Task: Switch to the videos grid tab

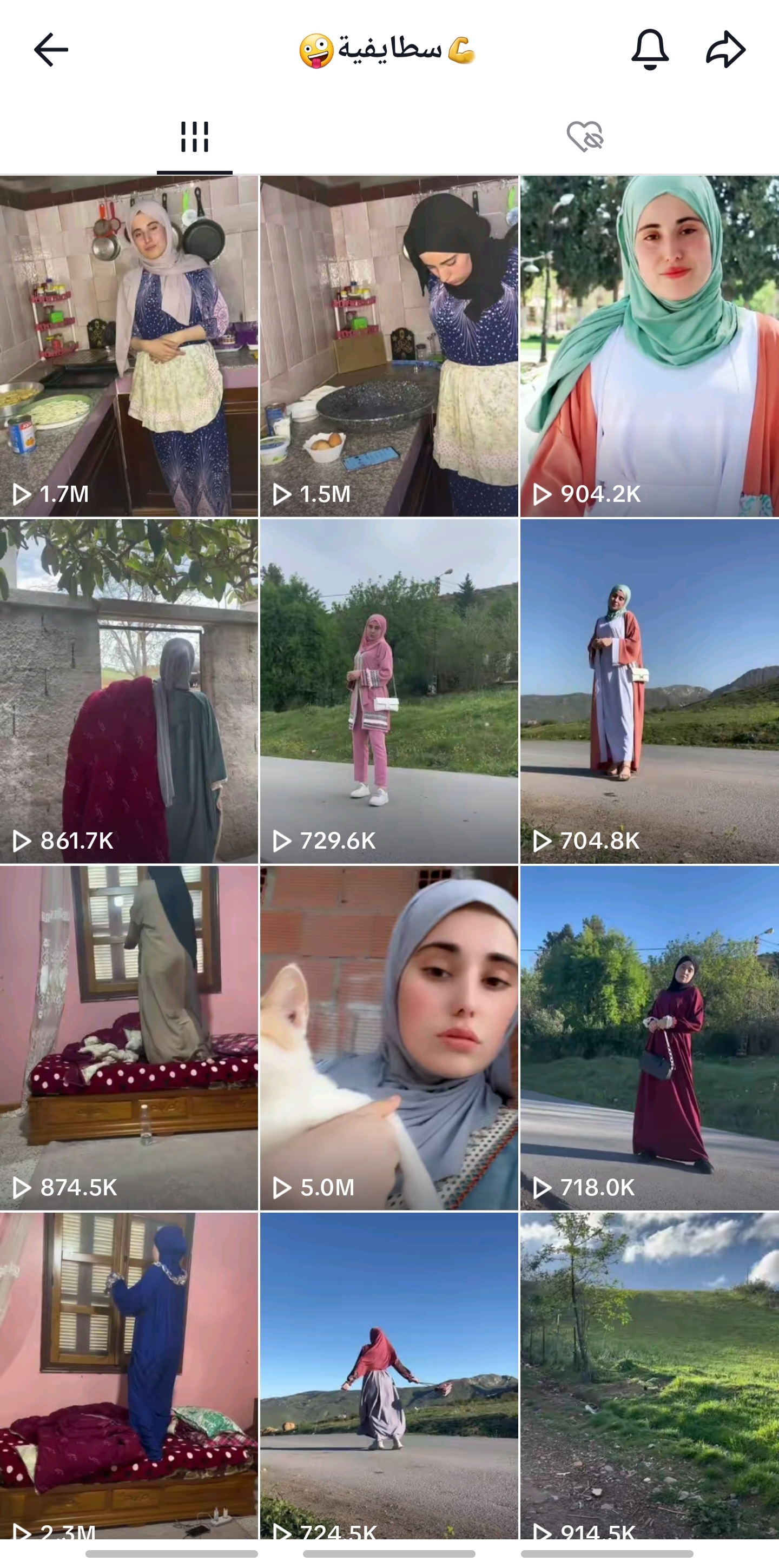Action: point(195,137)
